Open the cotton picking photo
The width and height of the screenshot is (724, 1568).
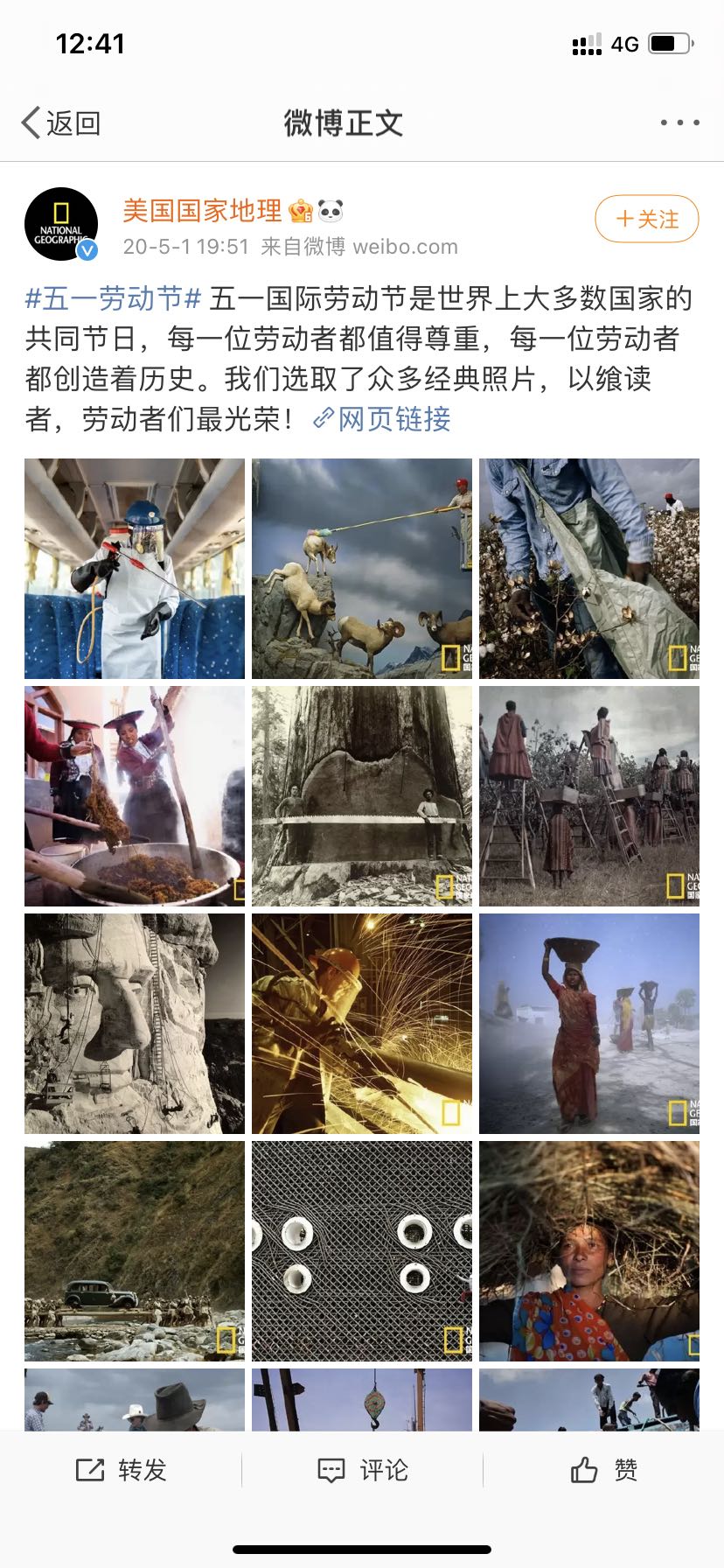click(x=588, y=569)
